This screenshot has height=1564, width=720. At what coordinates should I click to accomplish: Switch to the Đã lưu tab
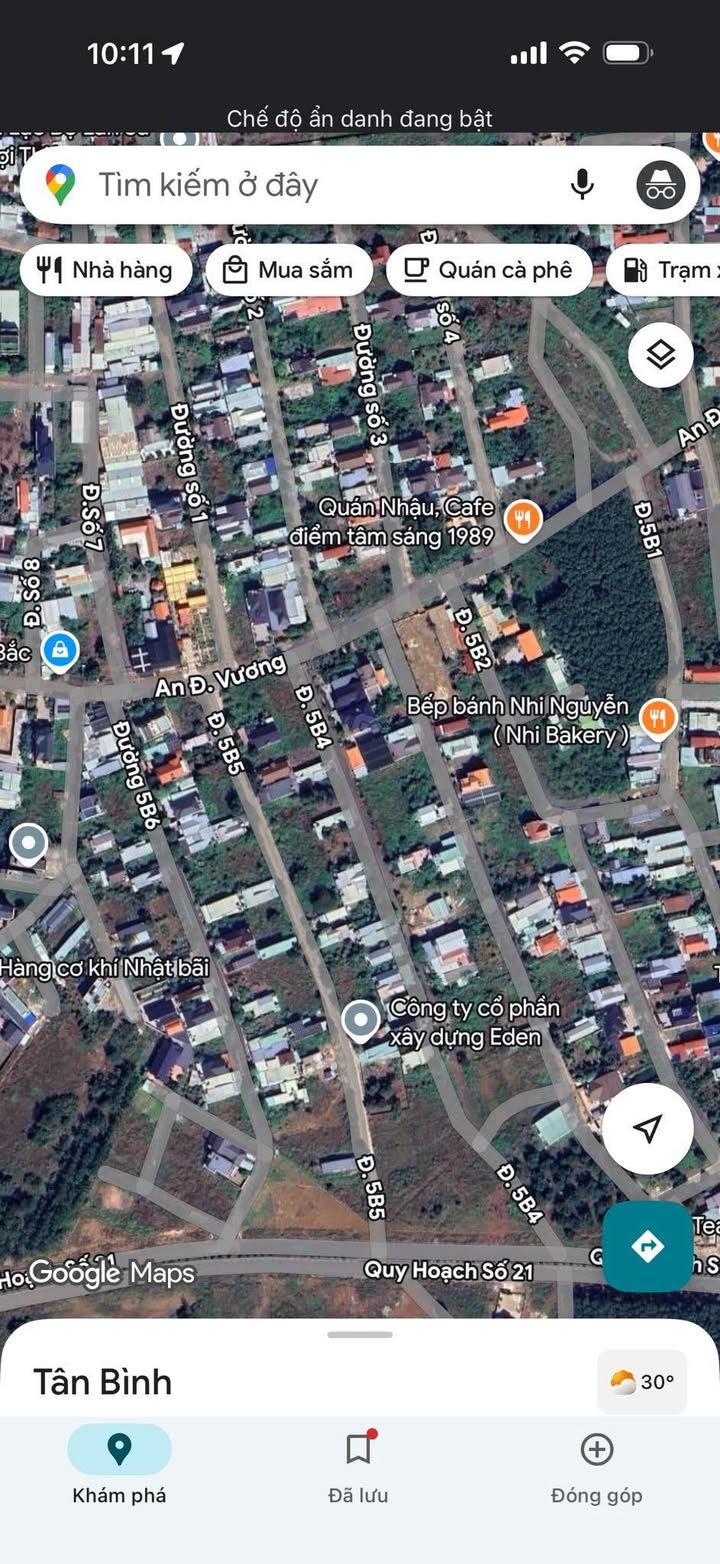(358, 1466)
